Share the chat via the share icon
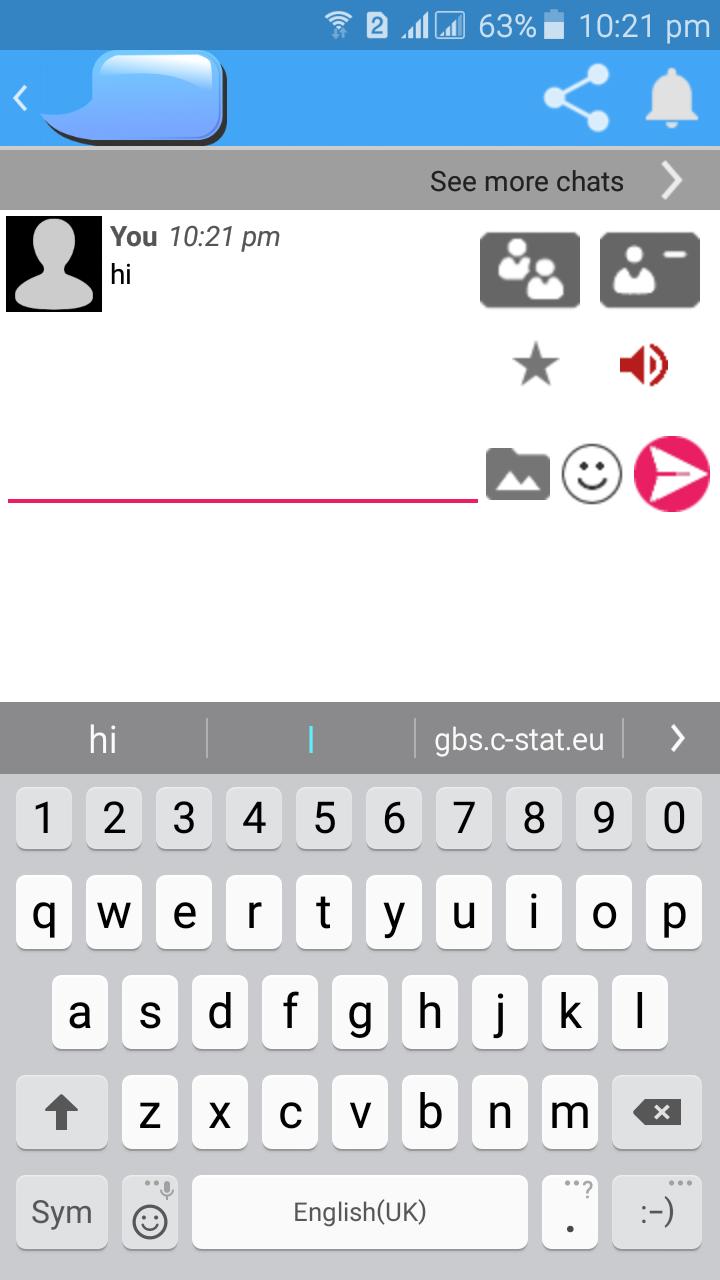Screen dimensions: 720x1280 575,98
